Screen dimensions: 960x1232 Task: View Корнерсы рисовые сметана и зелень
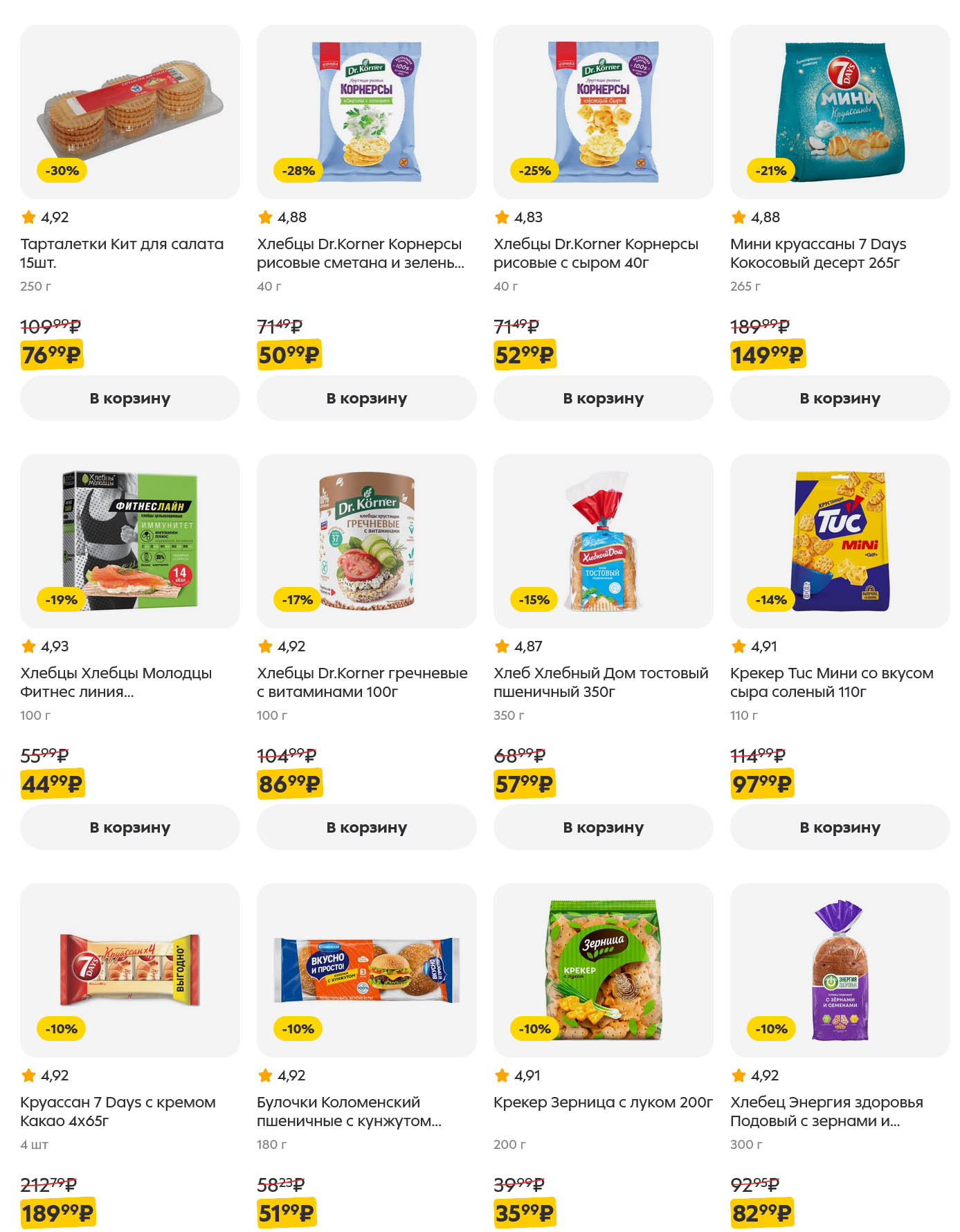(x=359, y=253)
